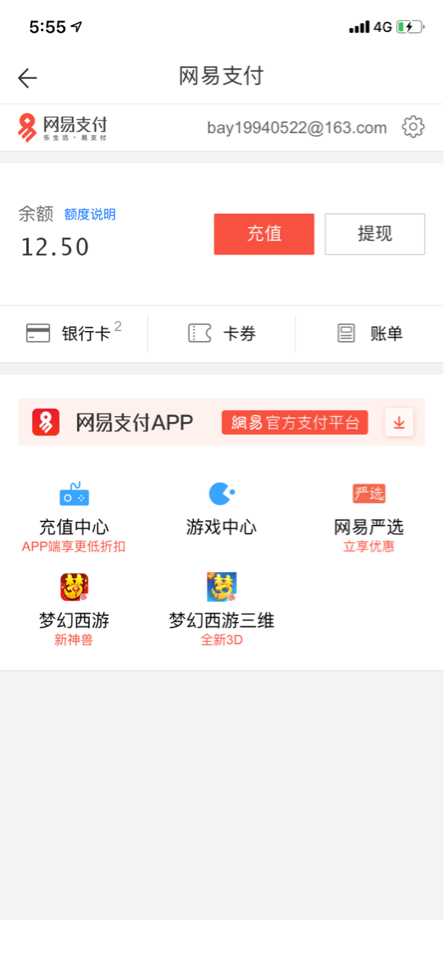The width and height of the screenshot is (444, 960).
Task: Open 游戏中心
Action: (x=222, y=509)
